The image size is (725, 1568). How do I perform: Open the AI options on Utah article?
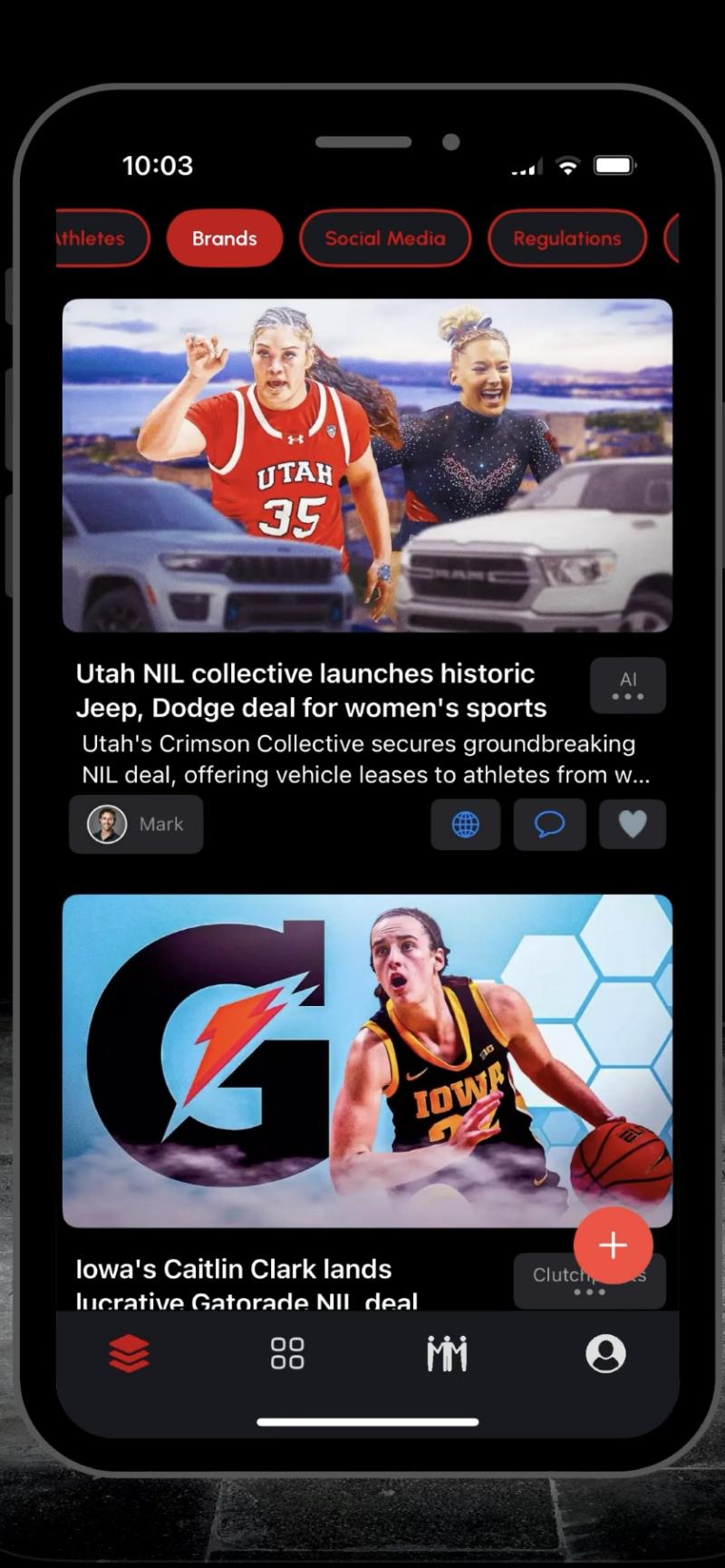coord(628,686)
